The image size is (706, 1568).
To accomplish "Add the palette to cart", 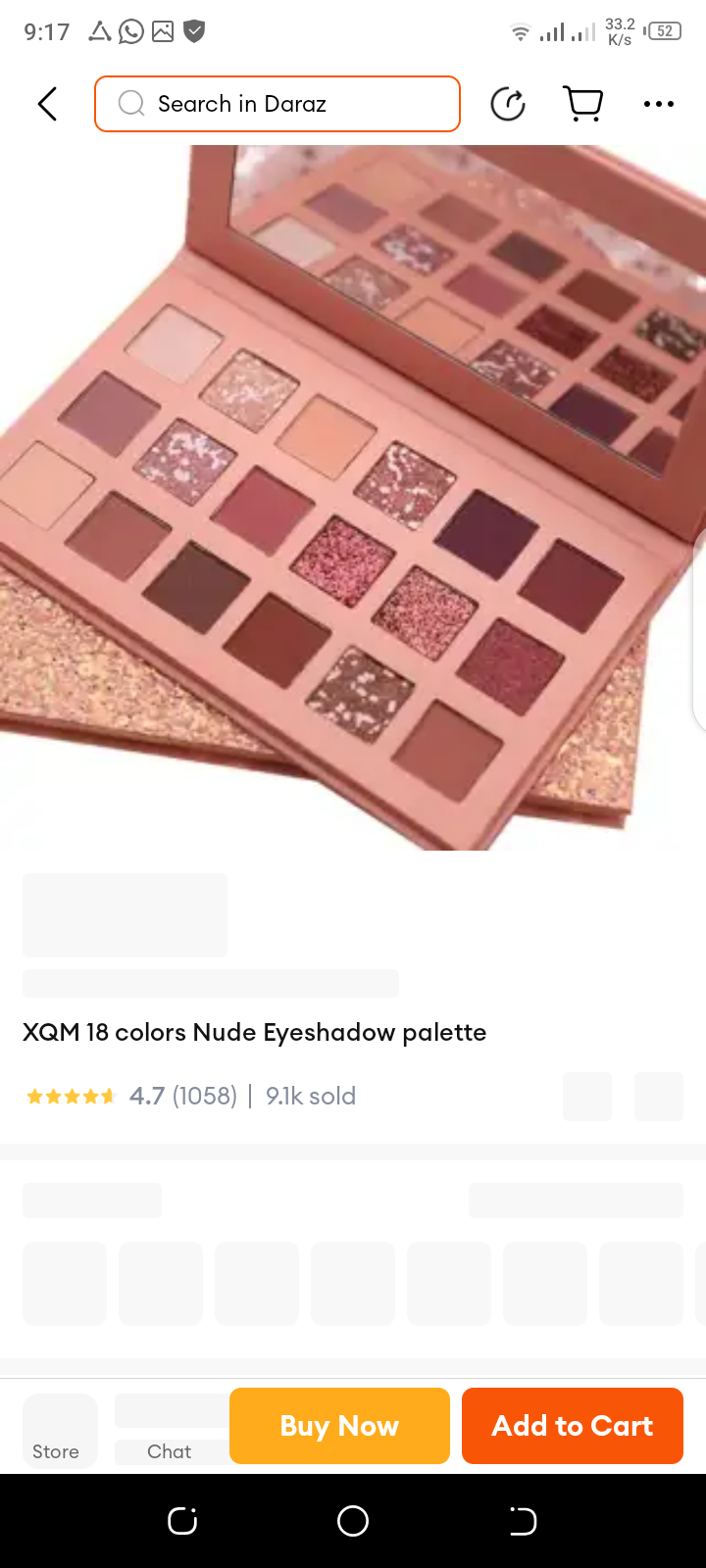I will click(573, 1426).
